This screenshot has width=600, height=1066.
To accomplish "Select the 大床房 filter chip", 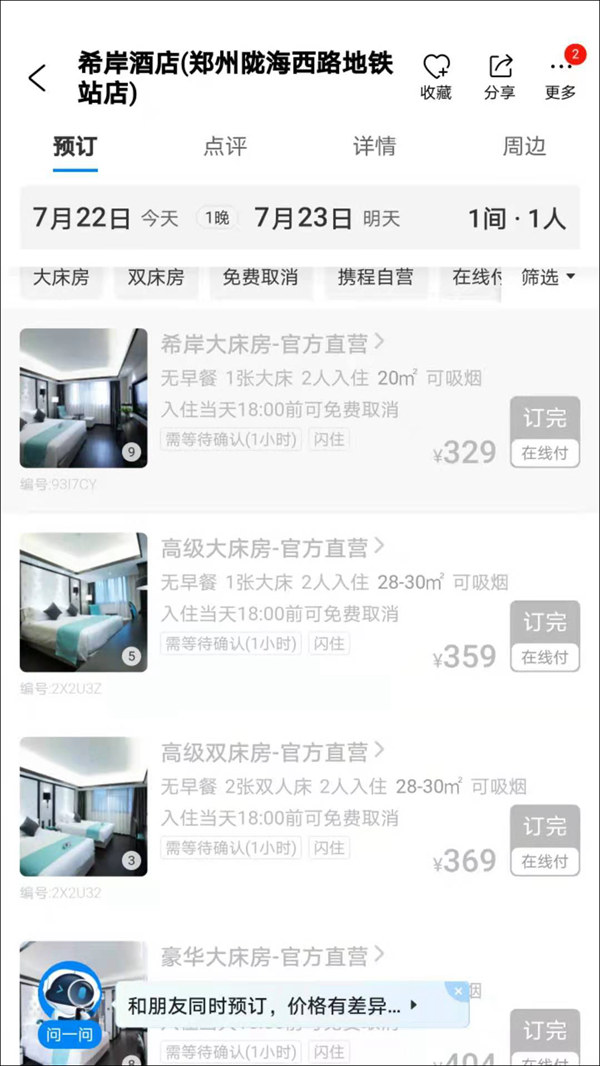I will 61,277.
